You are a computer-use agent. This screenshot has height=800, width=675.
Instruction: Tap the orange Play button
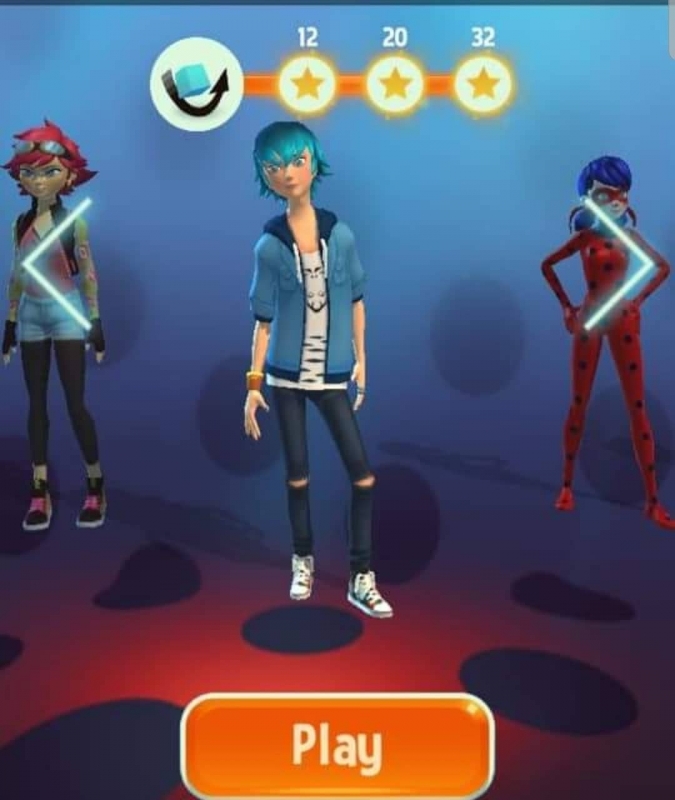[337, 746]
